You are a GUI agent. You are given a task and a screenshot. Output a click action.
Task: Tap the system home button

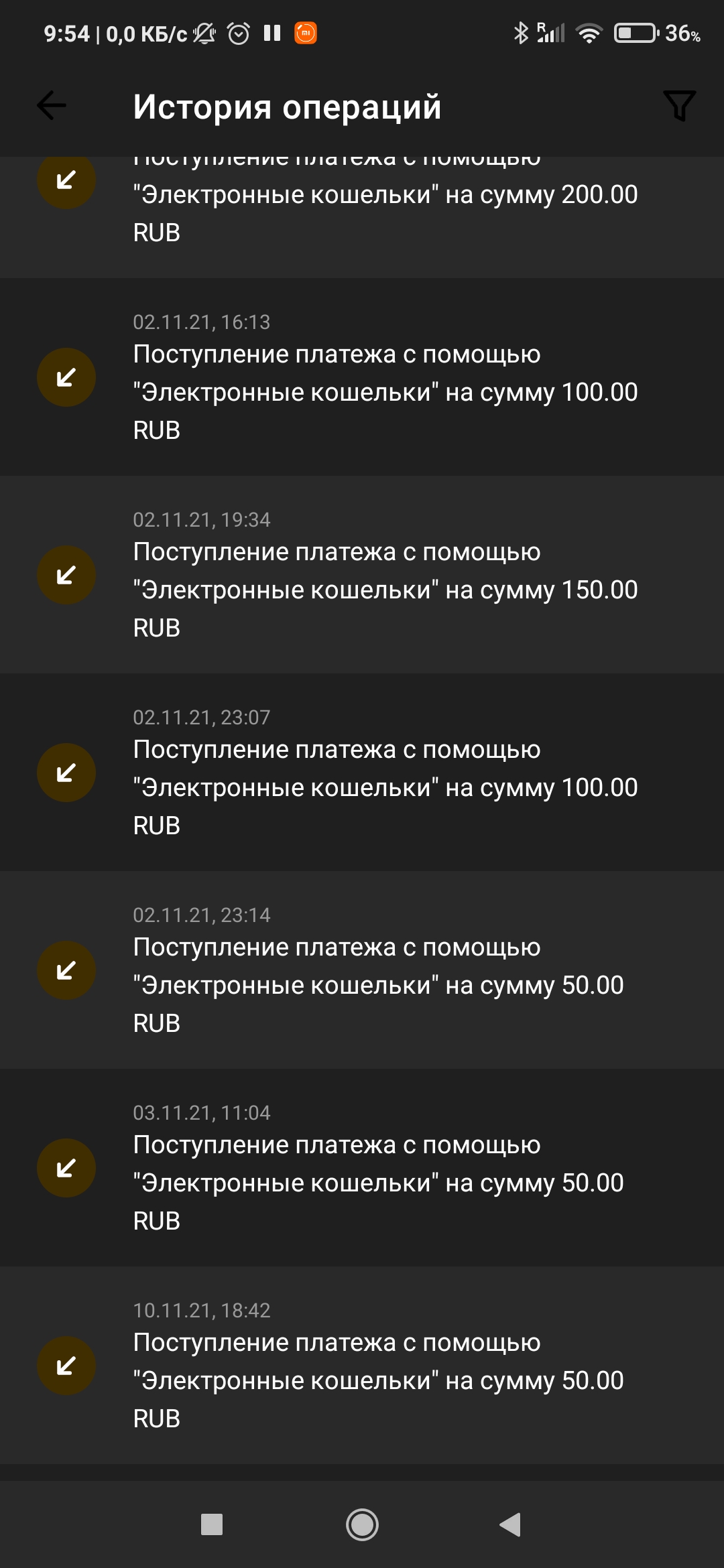point(362,1525)
